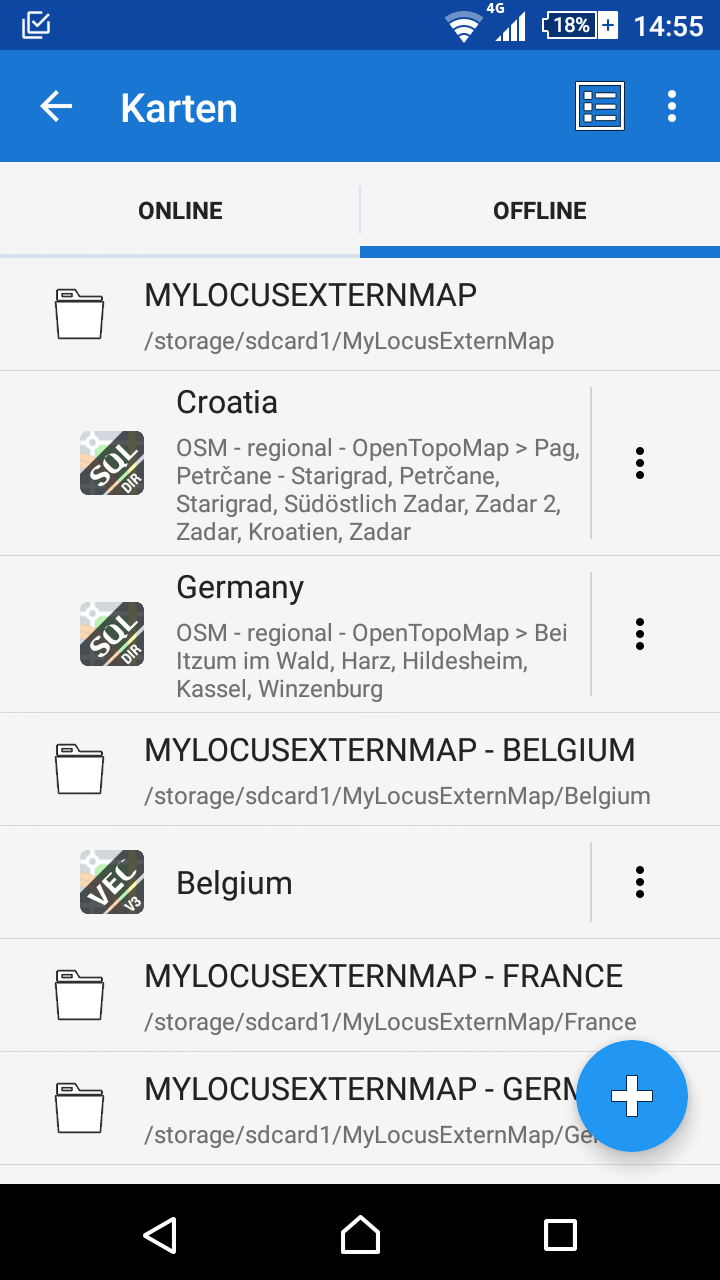Toggle the list view icon in toolbar
Image resolution: width=720 pixels, height=1280 pixels.
click(x=600, y=107)
